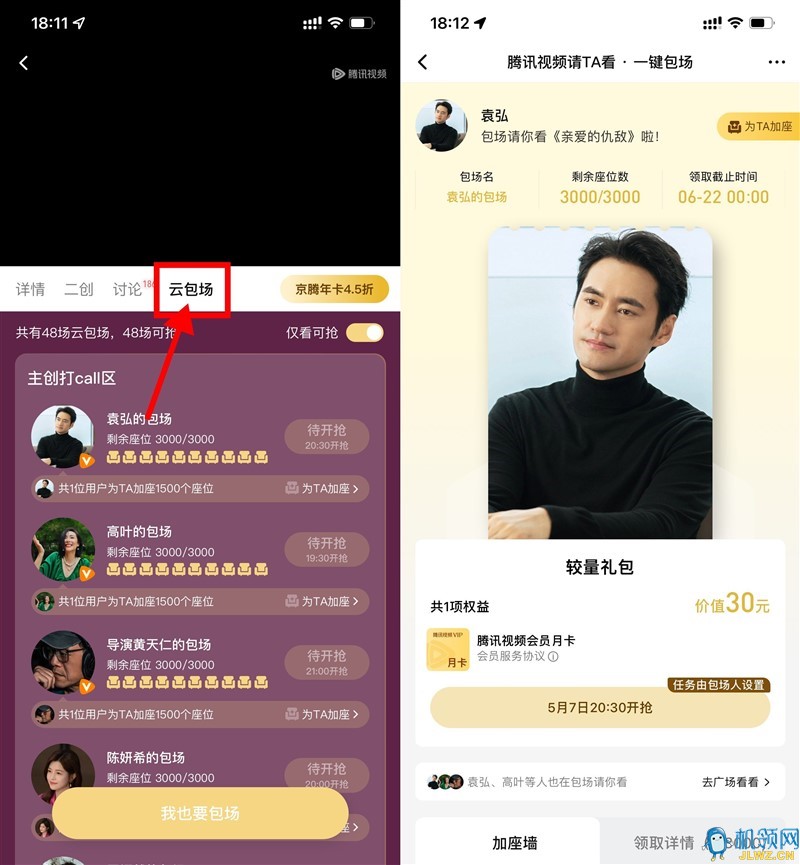The height and width of the screenshot is (865, 800).
Task: Open 会员服务协议 info link
Action: (517, 657)
